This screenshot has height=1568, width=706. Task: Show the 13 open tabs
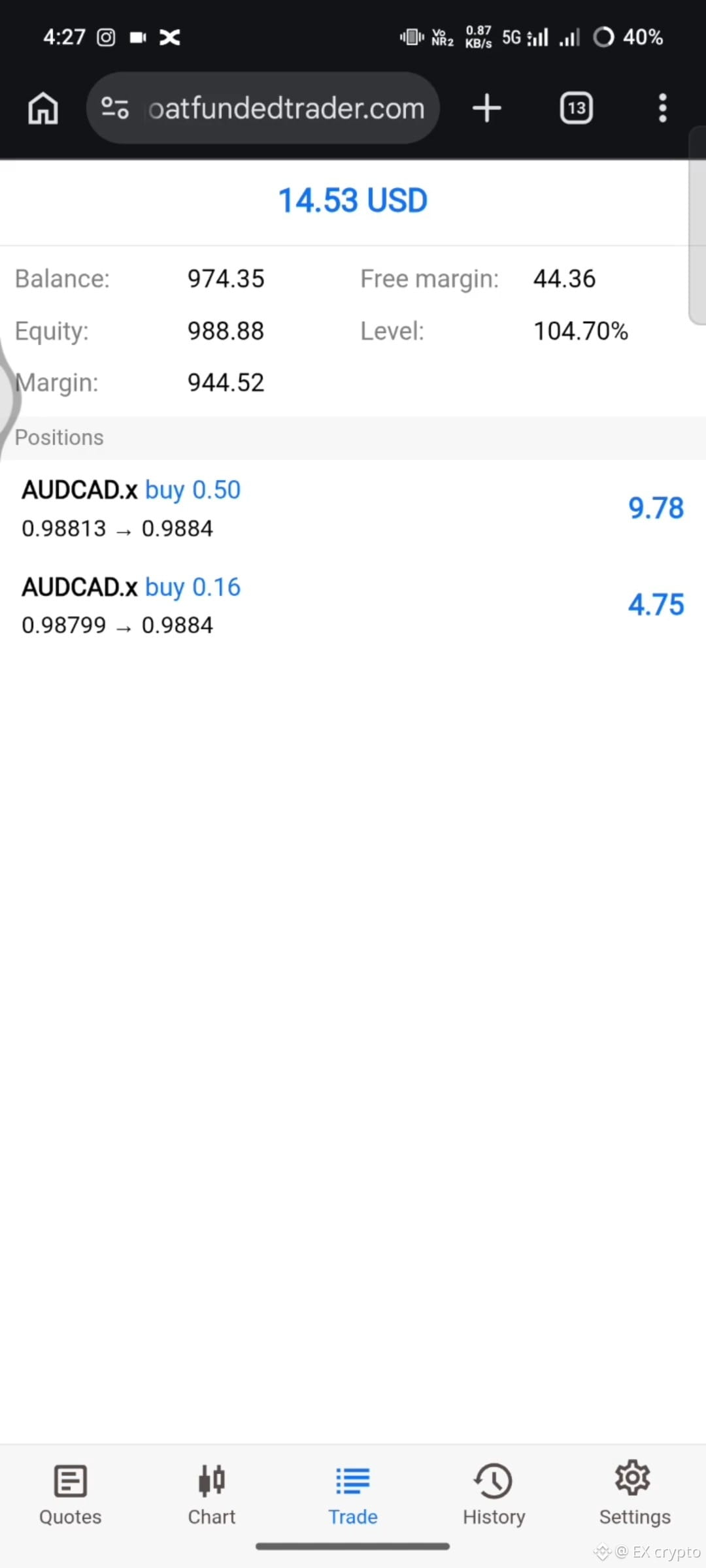pos(577,108)
